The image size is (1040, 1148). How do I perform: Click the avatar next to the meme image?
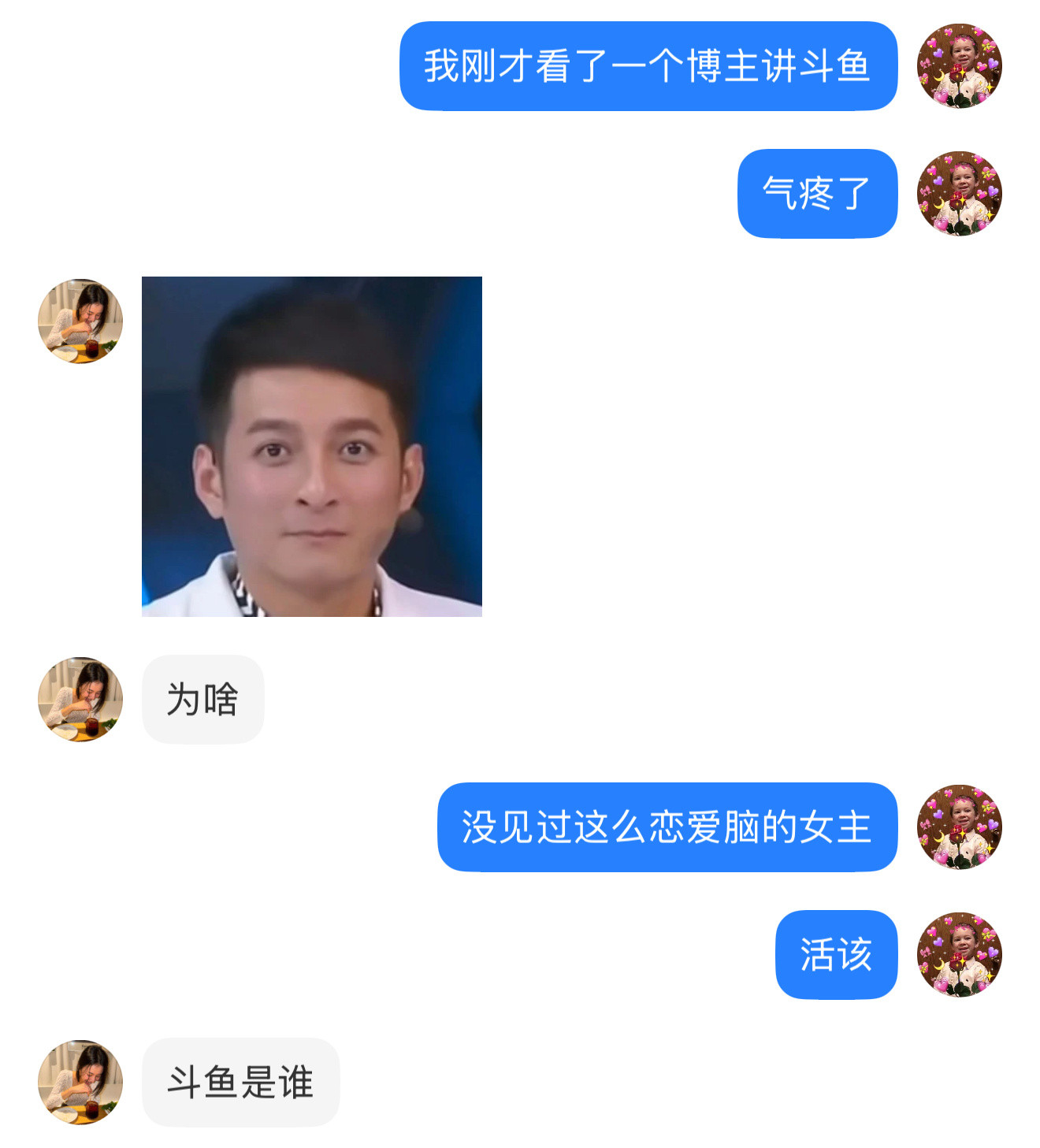[79, 319]
